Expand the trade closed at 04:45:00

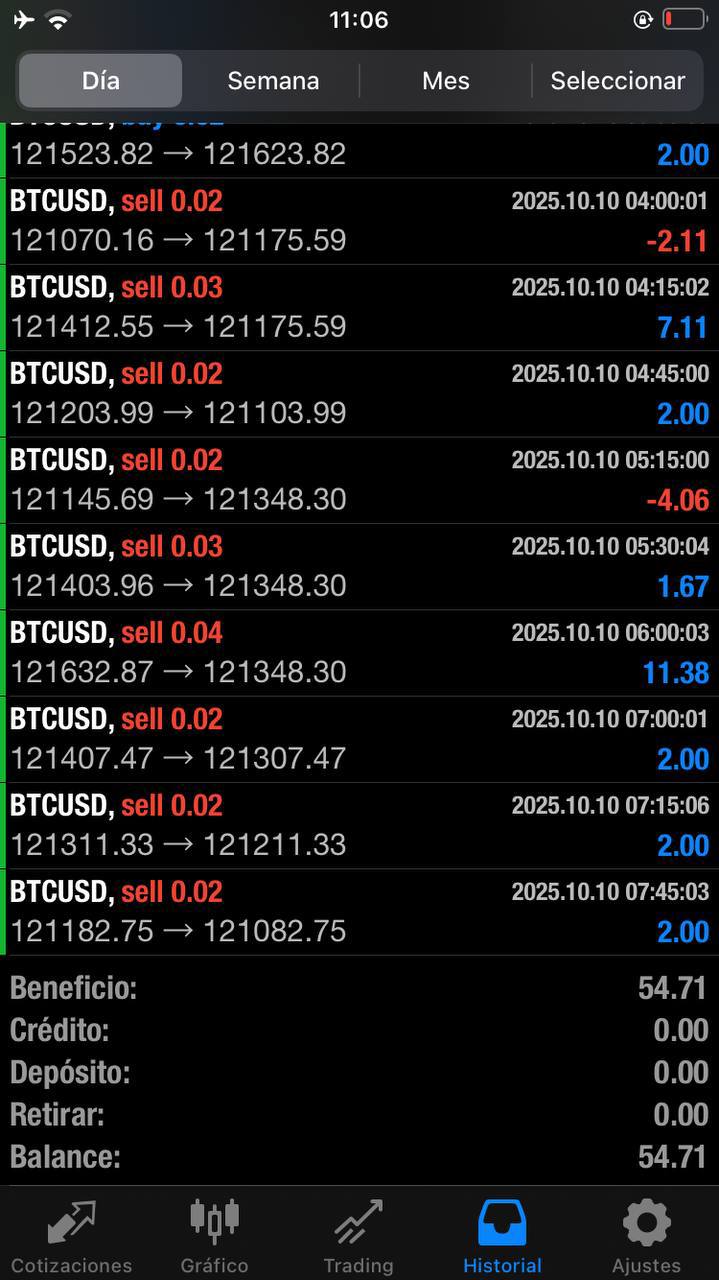(359, 393)
